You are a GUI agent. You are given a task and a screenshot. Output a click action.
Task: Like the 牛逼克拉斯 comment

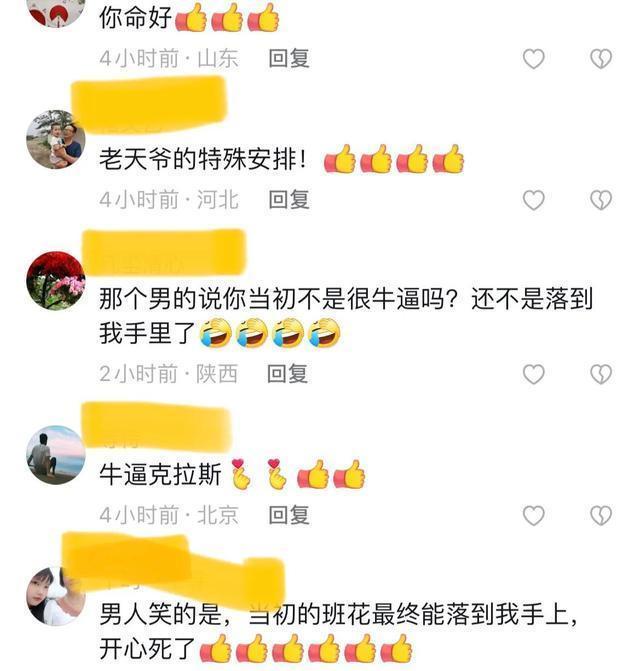[x=534, y=515]
